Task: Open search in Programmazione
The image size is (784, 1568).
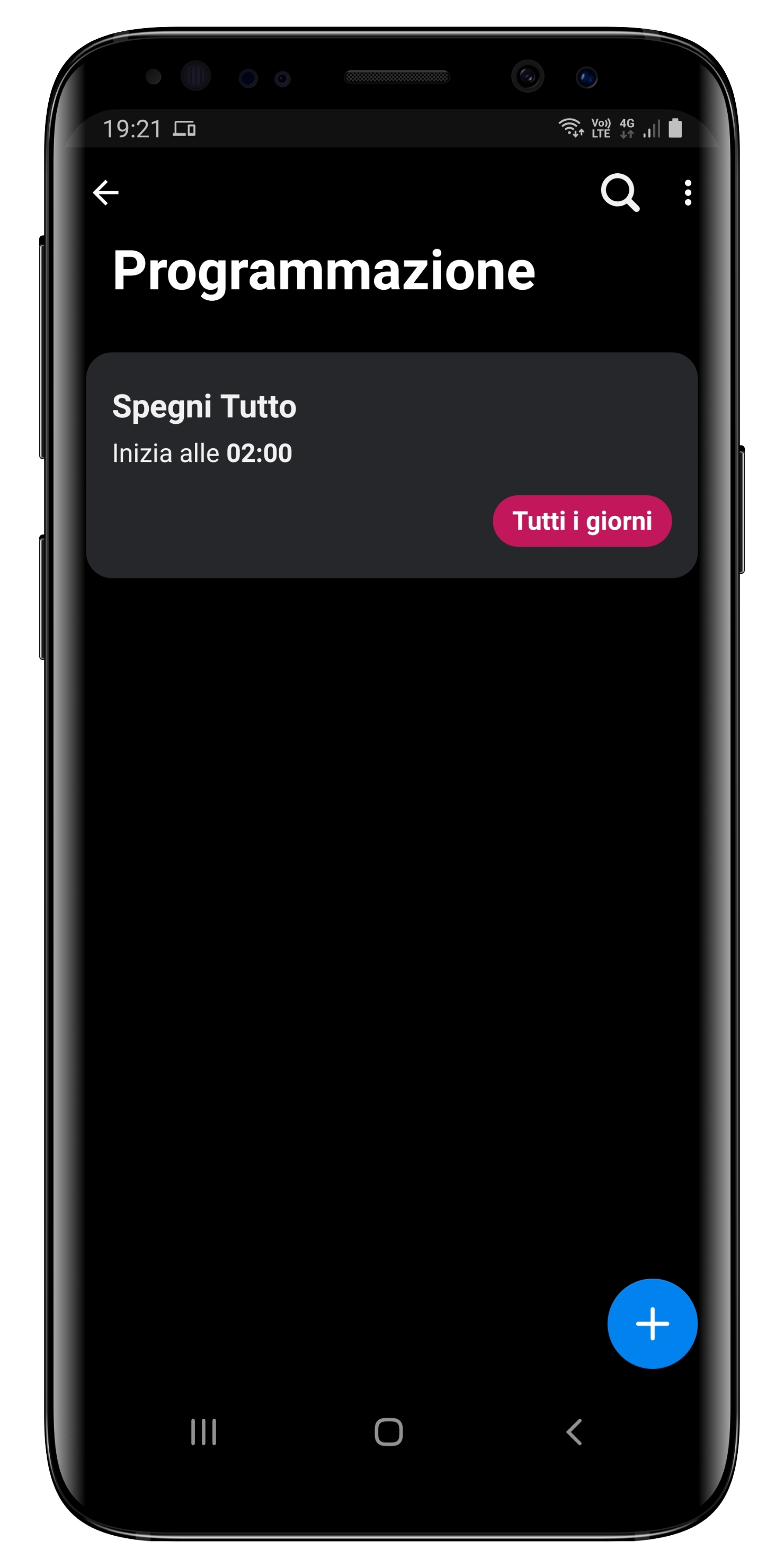Action: [619, 193]
